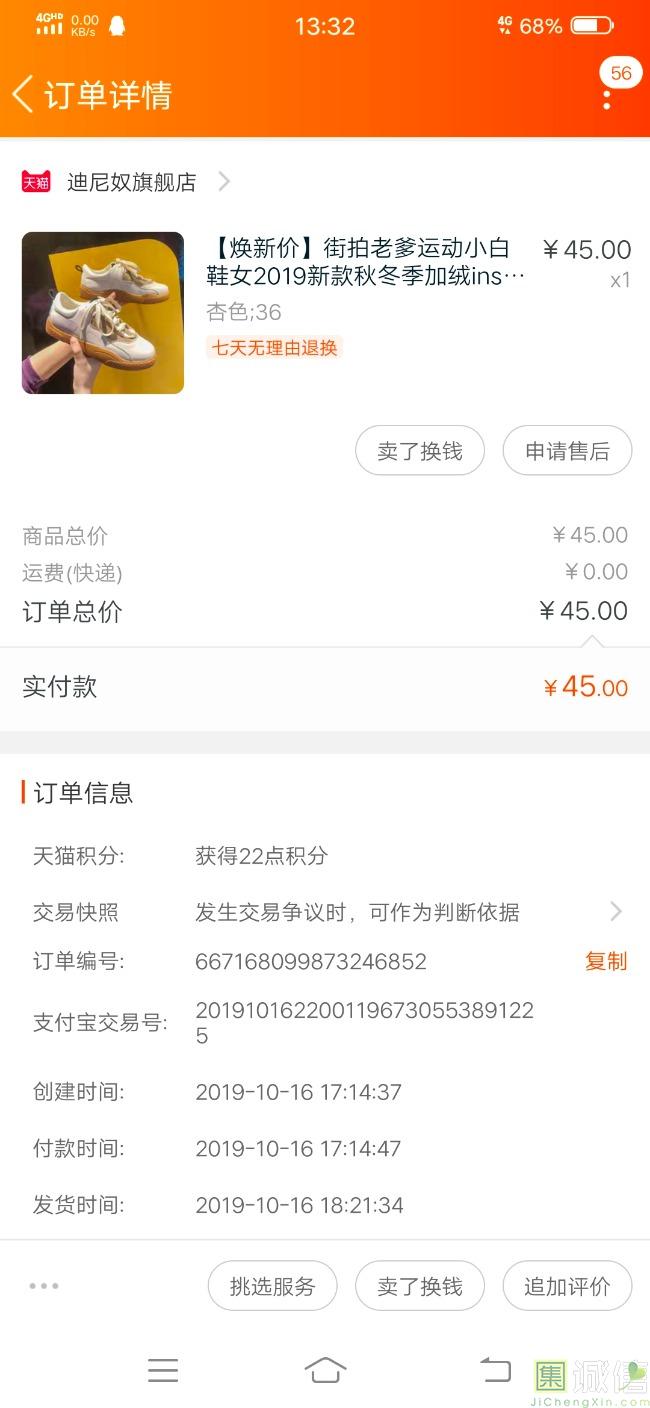Tap 申请售后 to request after-sales service

567,451
